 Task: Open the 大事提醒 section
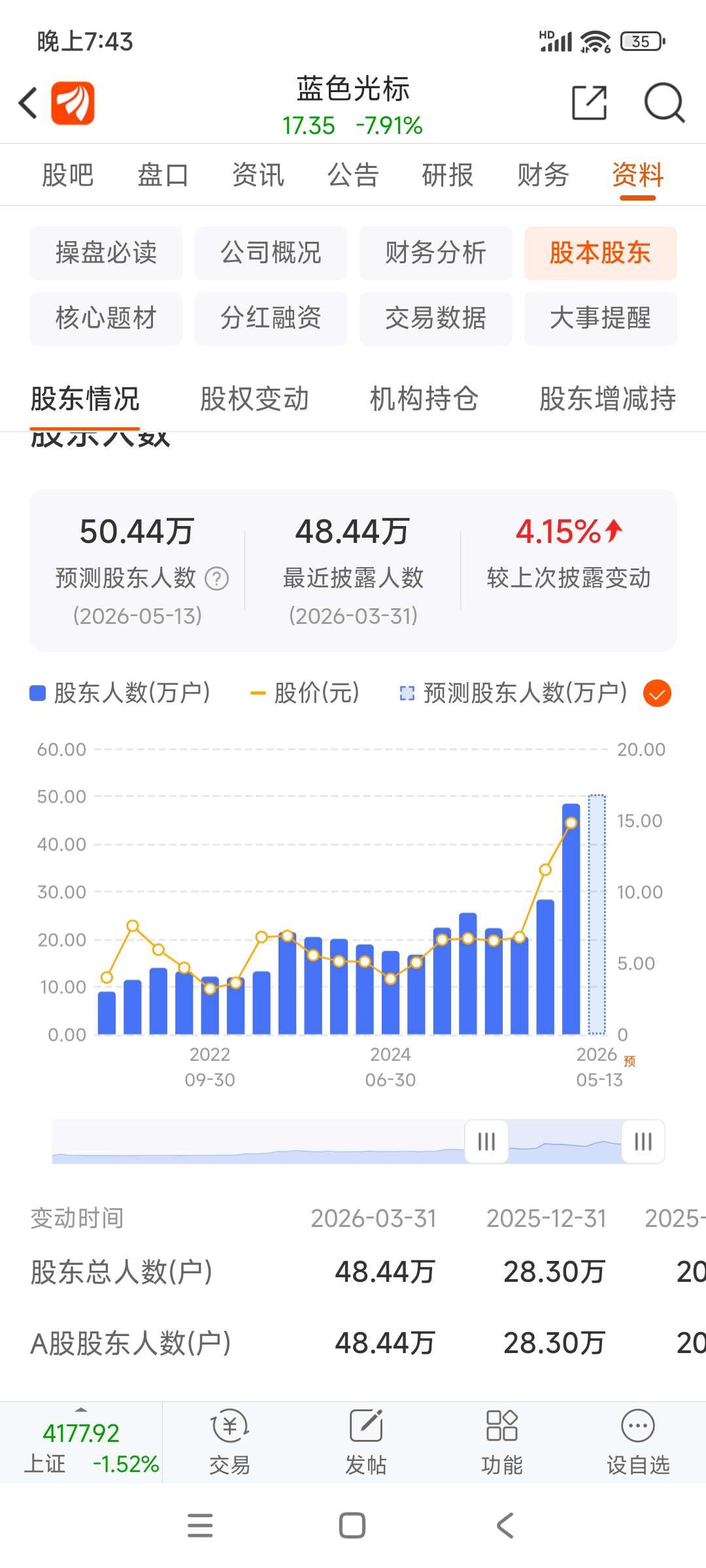coord(600,318)
